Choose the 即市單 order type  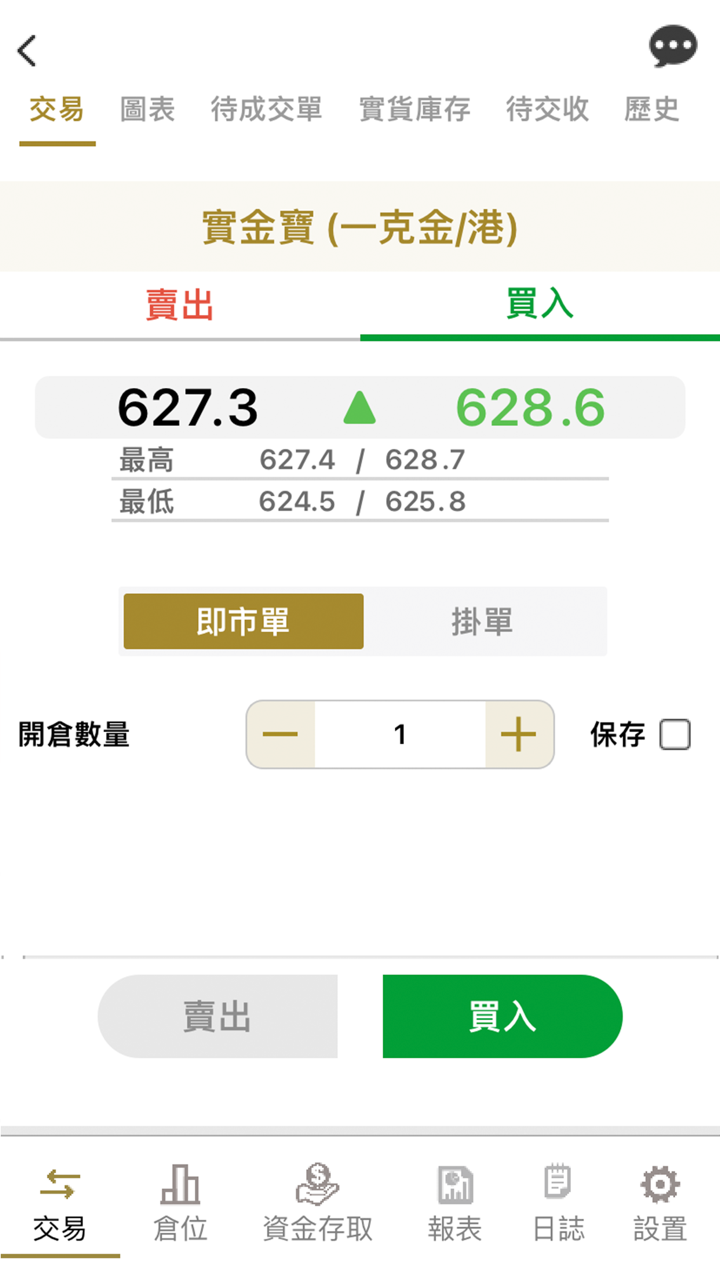tap(243, 622)
